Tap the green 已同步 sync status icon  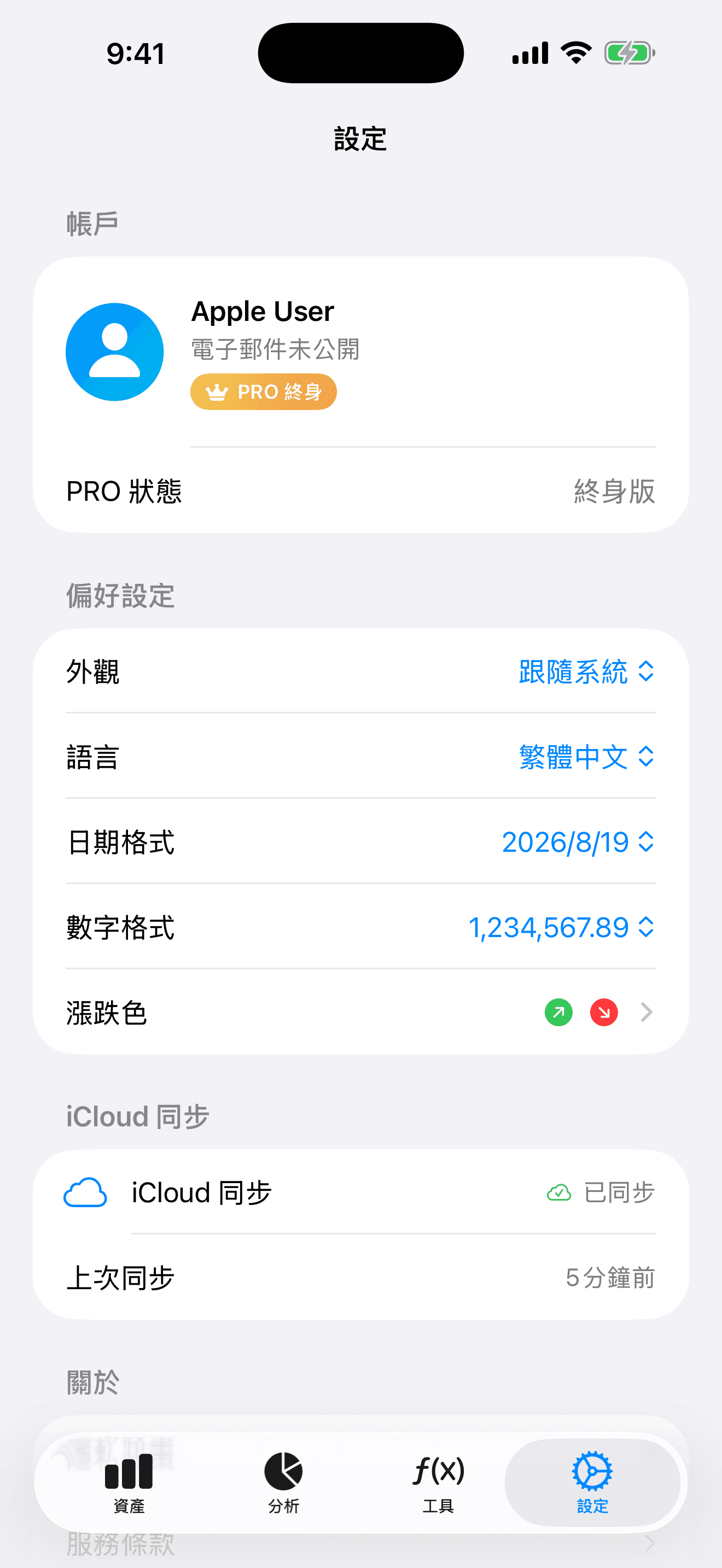click(558, 1192)
